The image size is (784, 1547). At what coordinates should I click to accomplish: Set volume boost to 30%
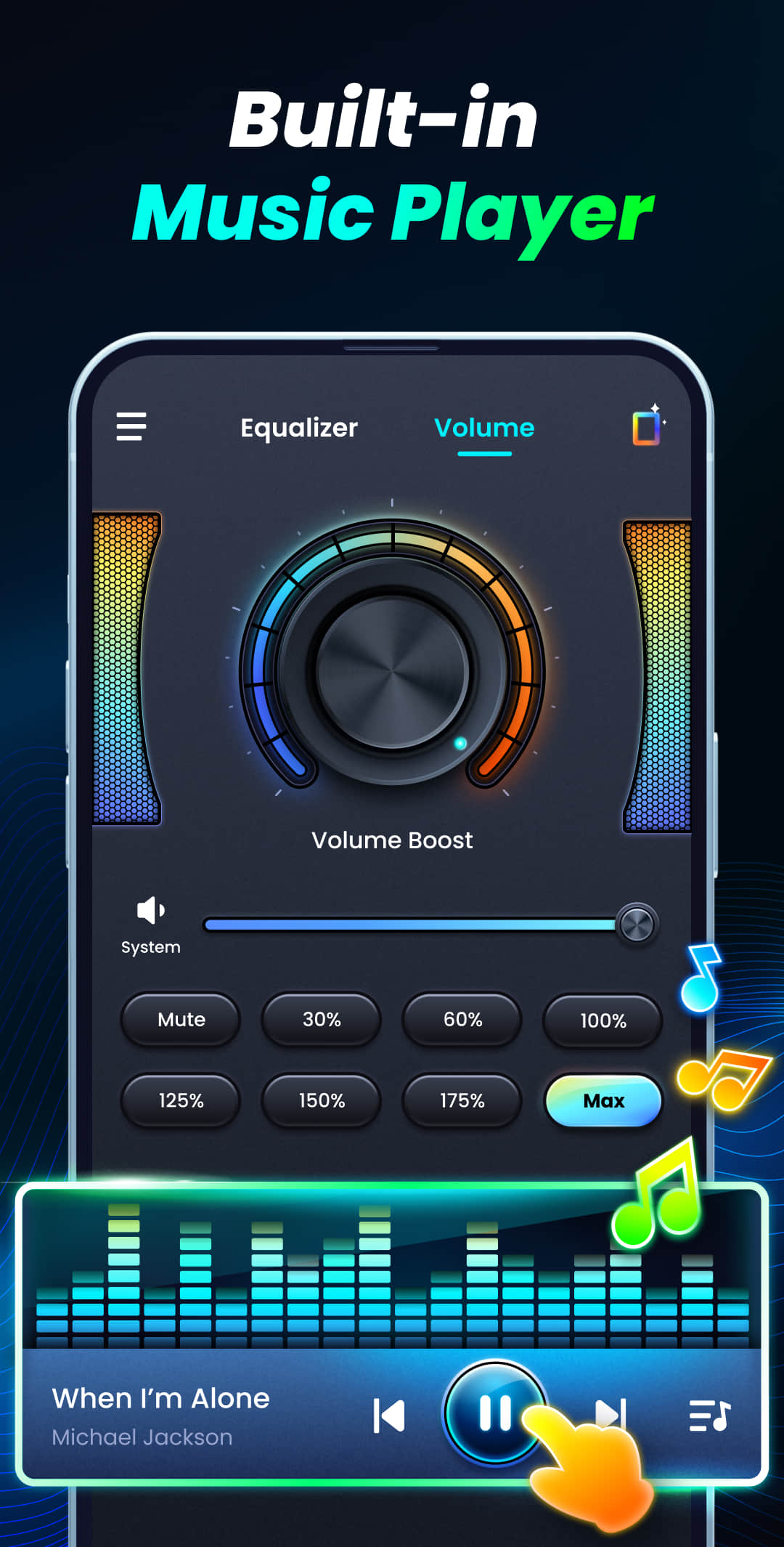click(321, 1020)
